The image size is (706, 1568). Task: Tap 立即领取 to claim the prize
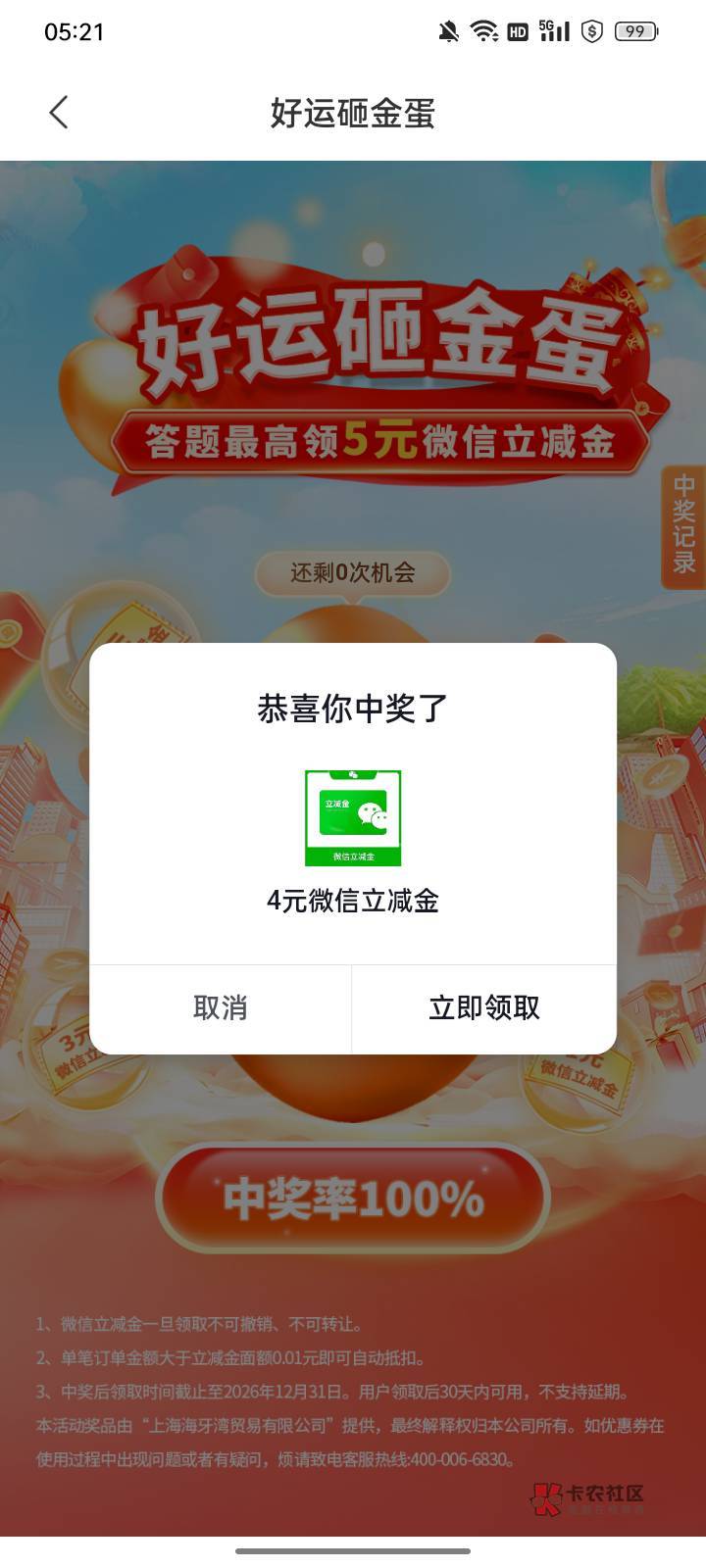(x=484, y=1008)
